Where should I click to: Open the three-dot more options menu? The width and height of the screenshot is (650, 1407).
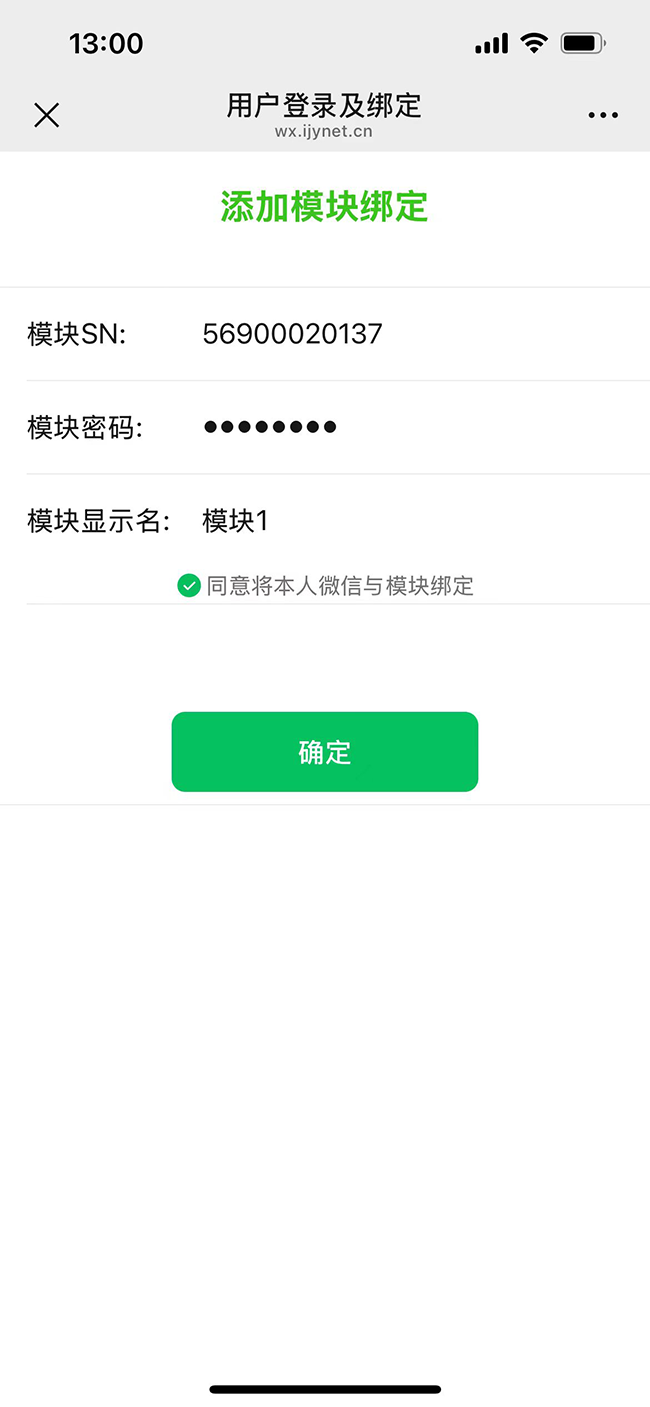coord(603,116)
